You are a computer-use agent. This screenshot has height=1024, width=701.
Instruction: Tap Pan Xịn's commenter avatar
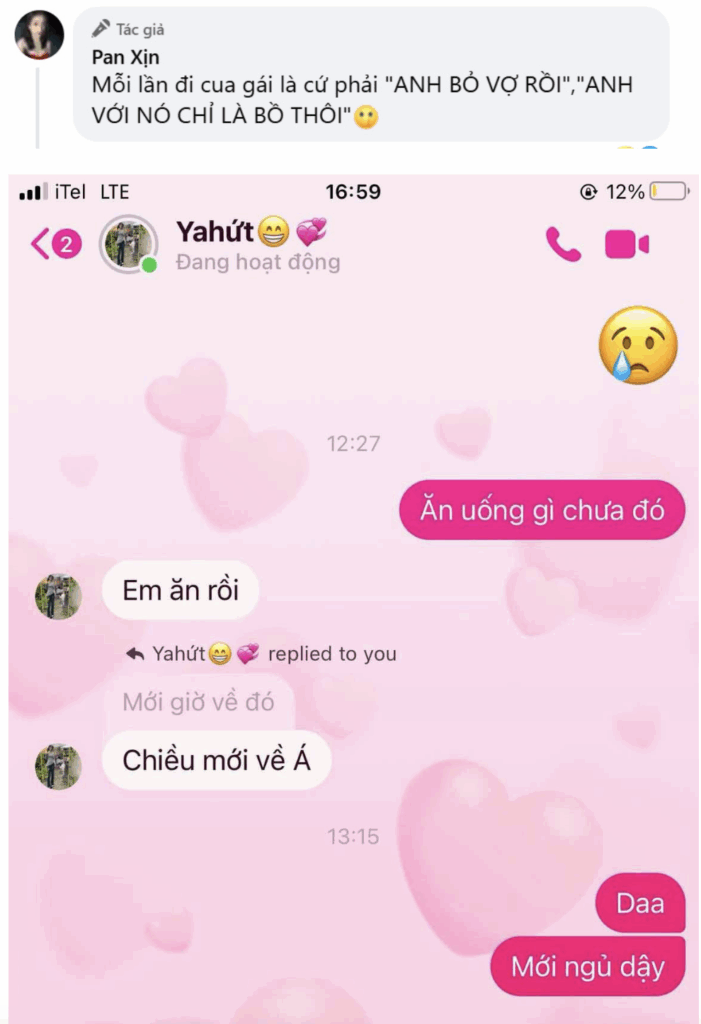(x=39, y=36)
